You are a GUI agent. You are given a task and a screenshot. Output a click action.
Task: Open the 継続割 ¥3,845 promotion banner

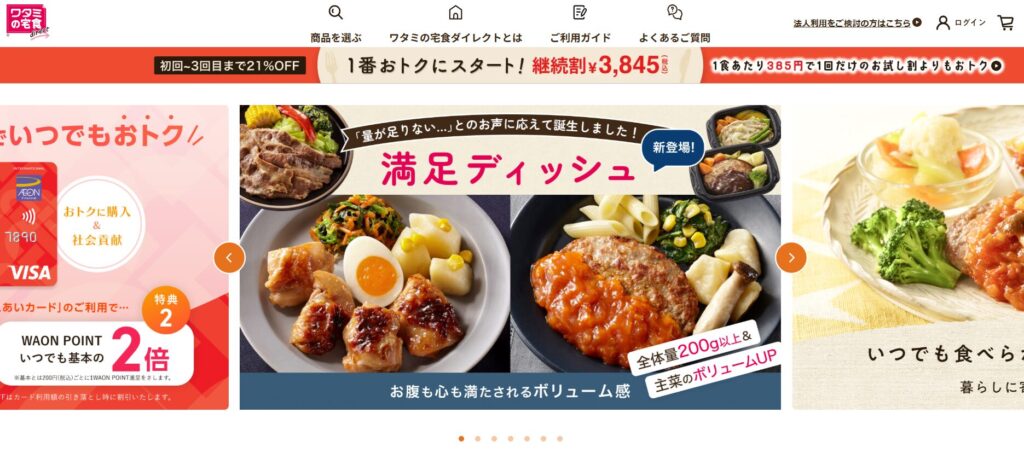tap(511, 66)
